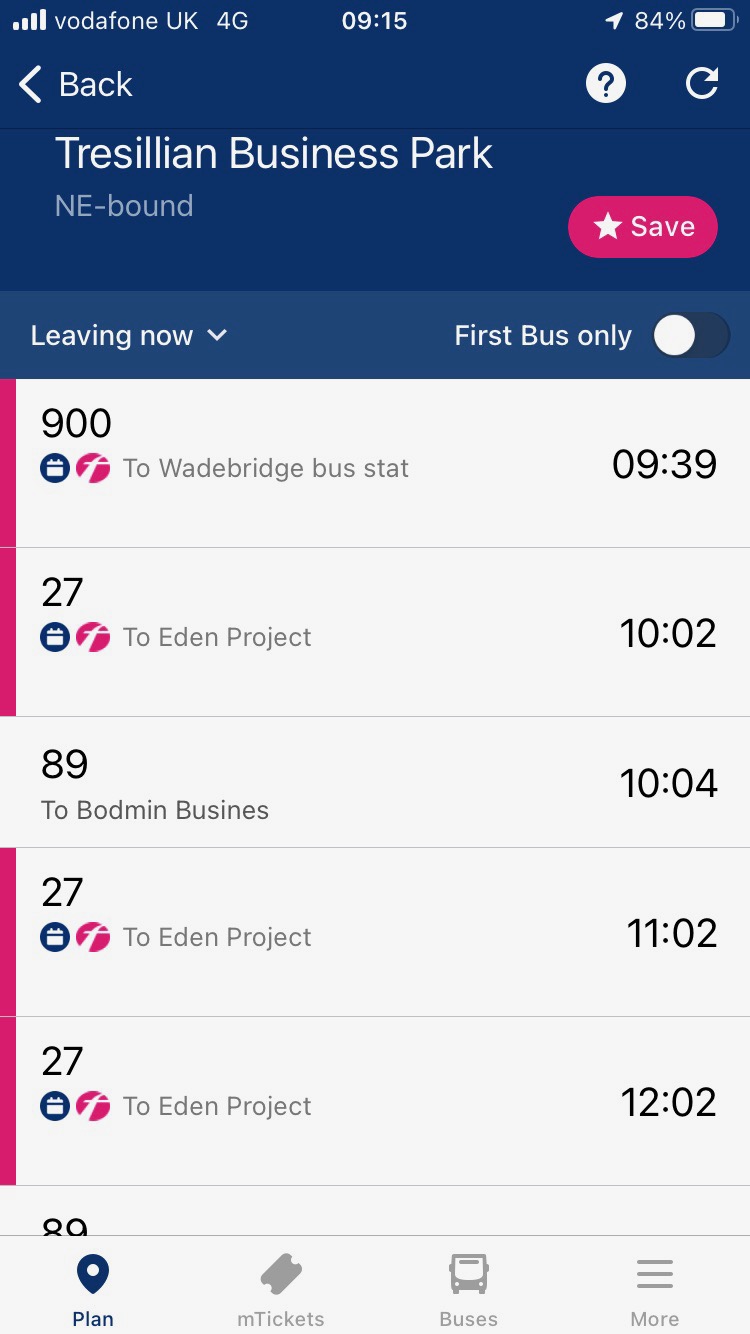Open the Plan location pin icon
The height and width of the screenshot is (1334, 750).
pyautogui.click(x=92, y=1273)
